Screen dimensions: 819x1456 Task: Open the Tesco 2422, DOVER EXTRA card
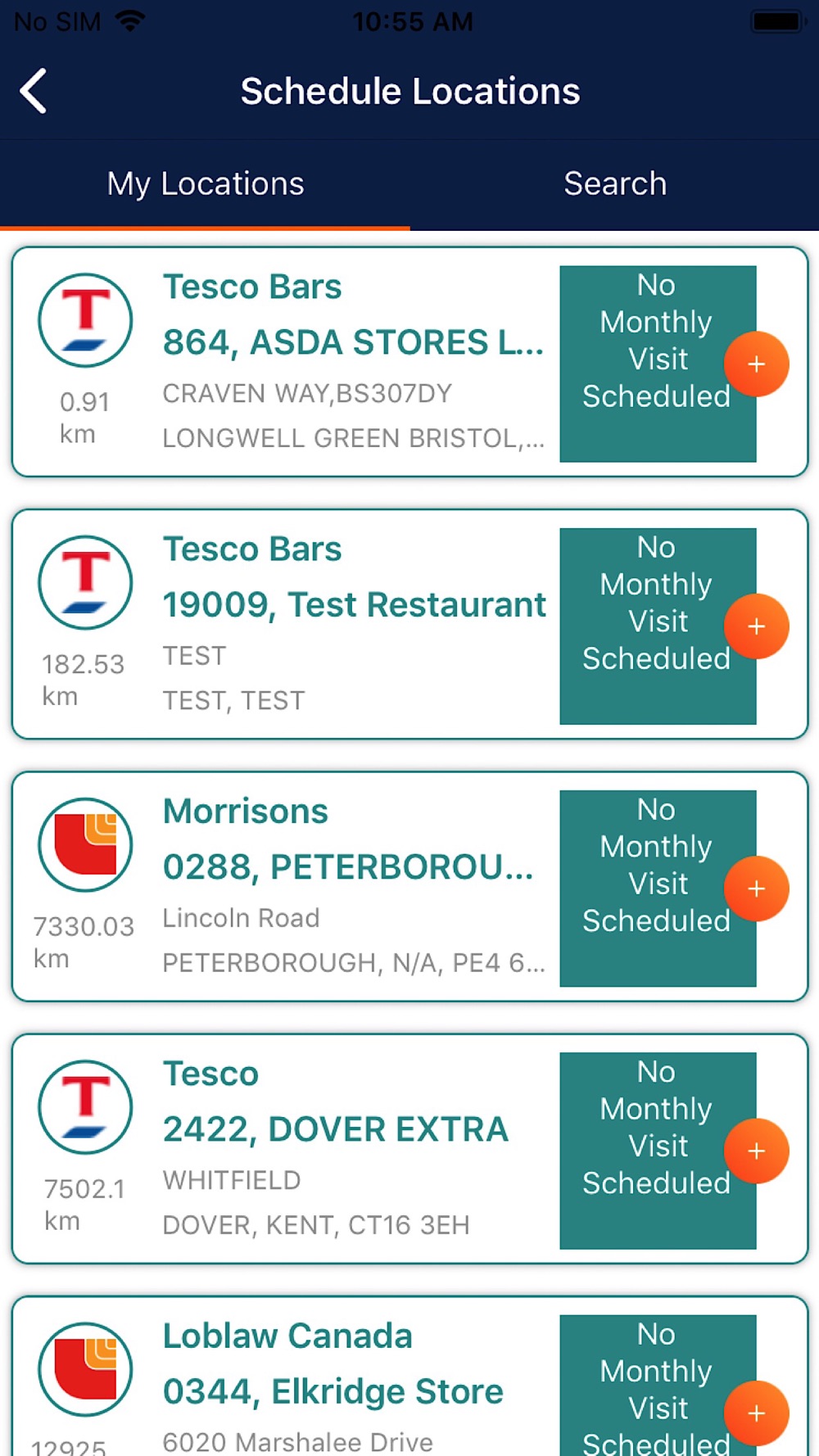[x=409, y=1148]
